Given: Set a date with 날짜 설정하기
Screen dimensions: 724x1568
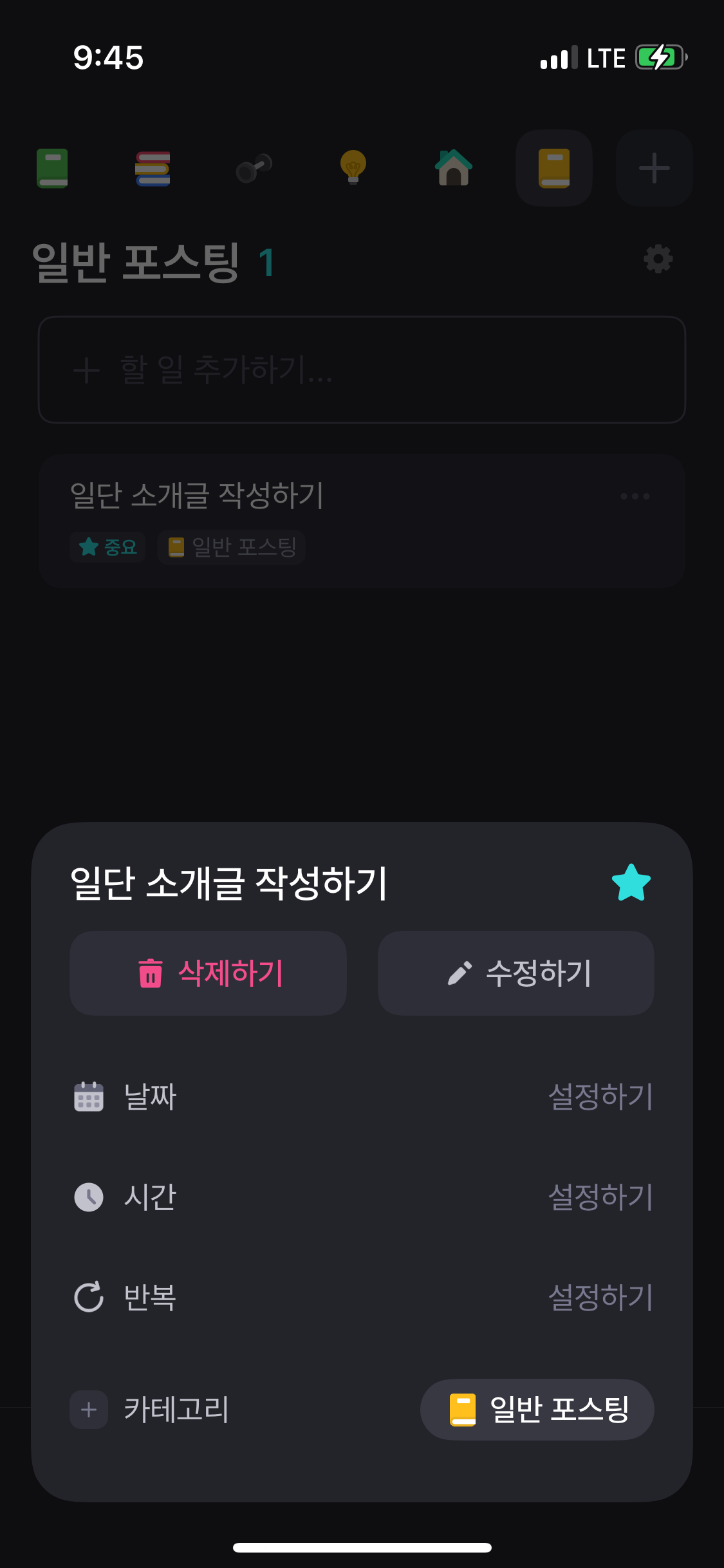Looking at the screenshot, I should [600, 1097].
